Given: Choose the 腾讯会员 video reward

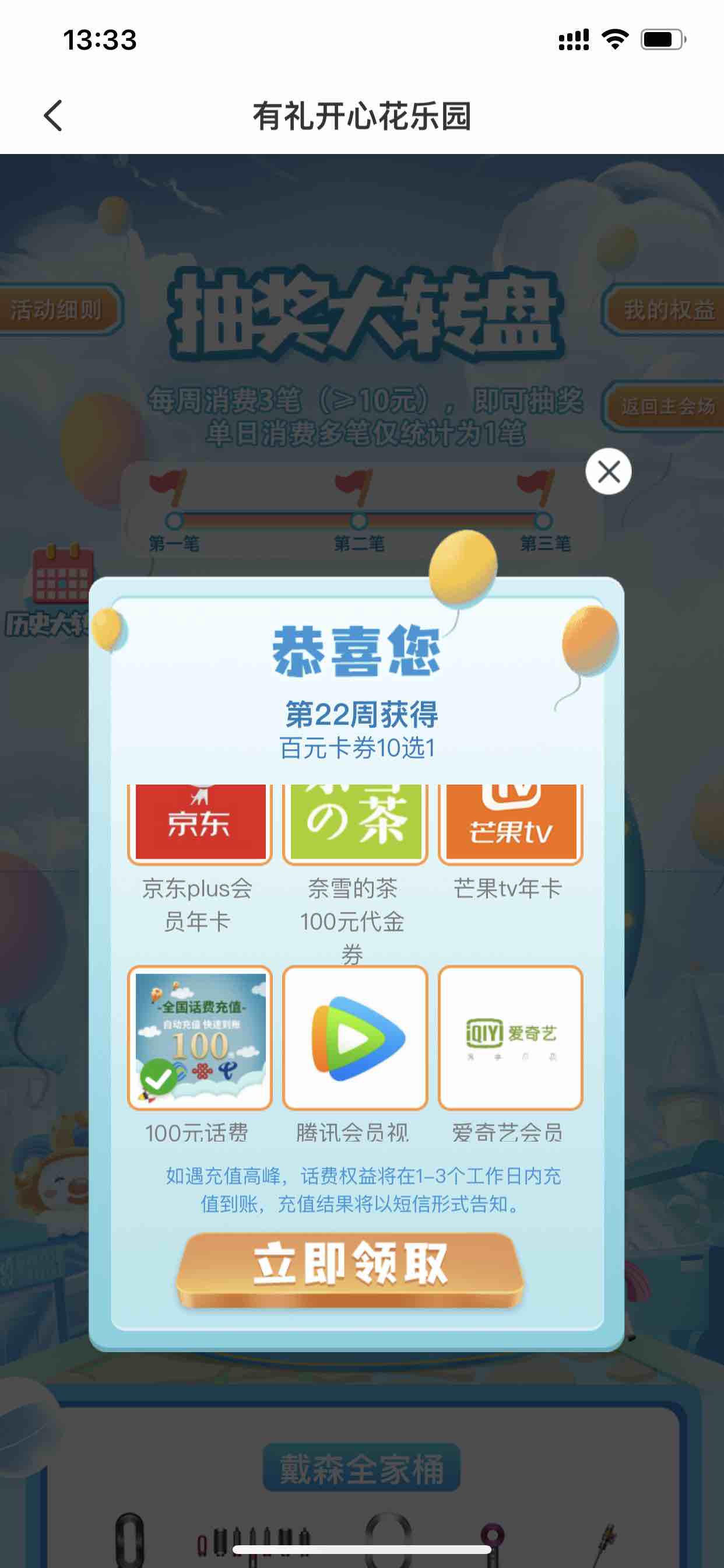Looking at the screenshot, I should point(354,1038).
